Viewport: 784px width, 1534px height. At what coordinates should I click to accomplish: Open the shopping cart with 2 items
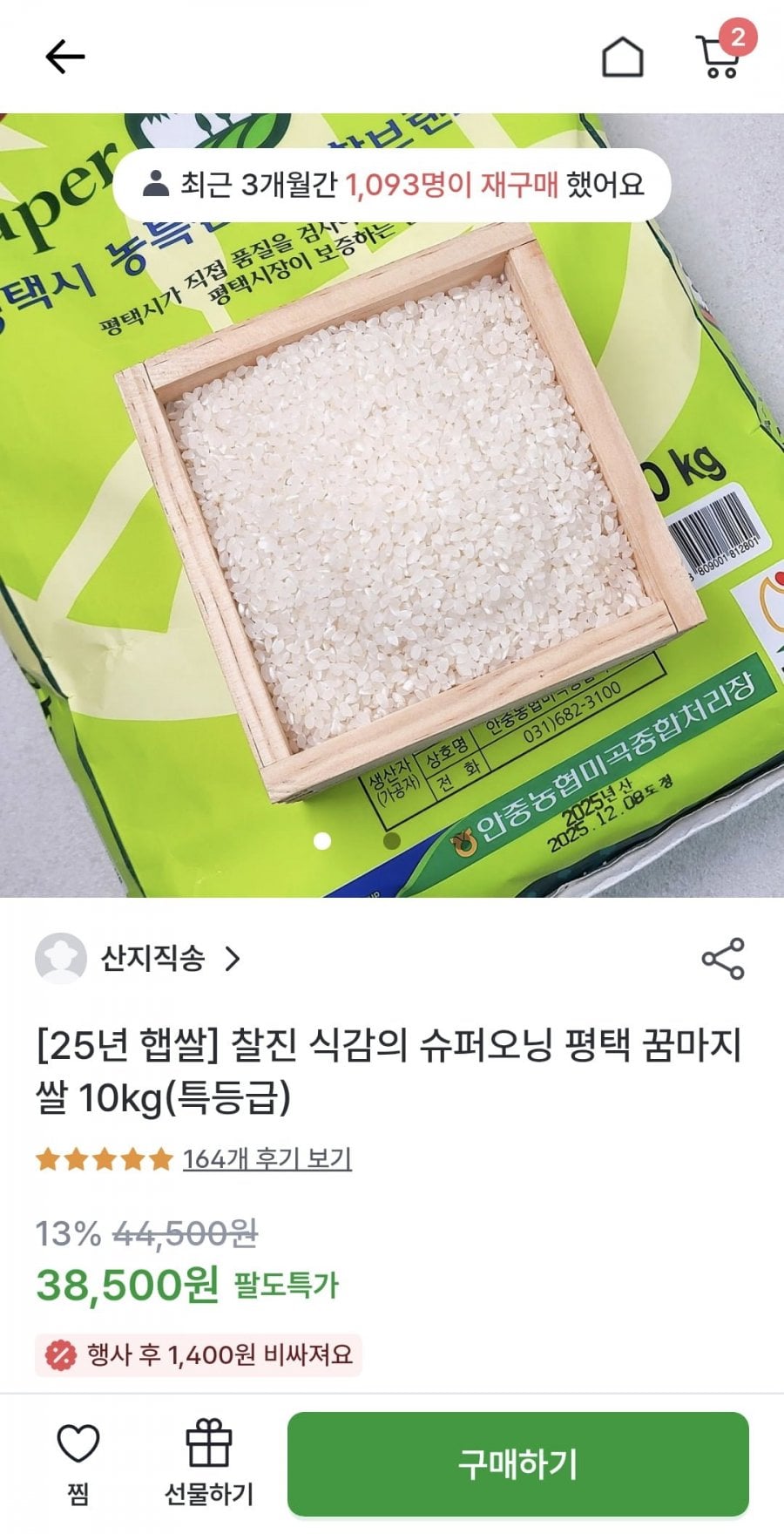(720, 58)
